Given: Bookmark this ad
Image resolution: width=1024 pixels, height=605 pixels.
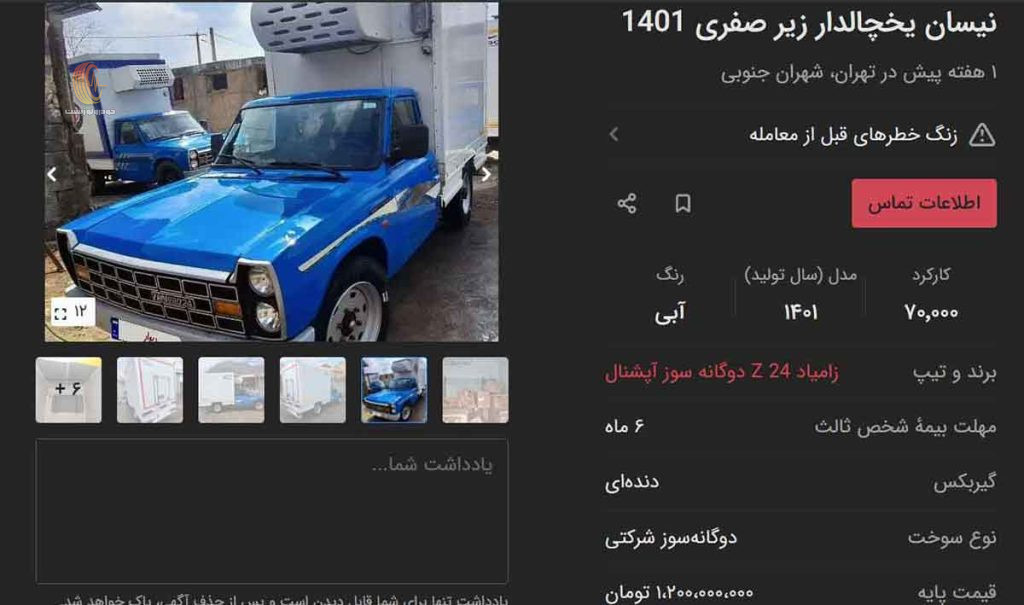Looking at the screenshot, I should click(683, 204).
